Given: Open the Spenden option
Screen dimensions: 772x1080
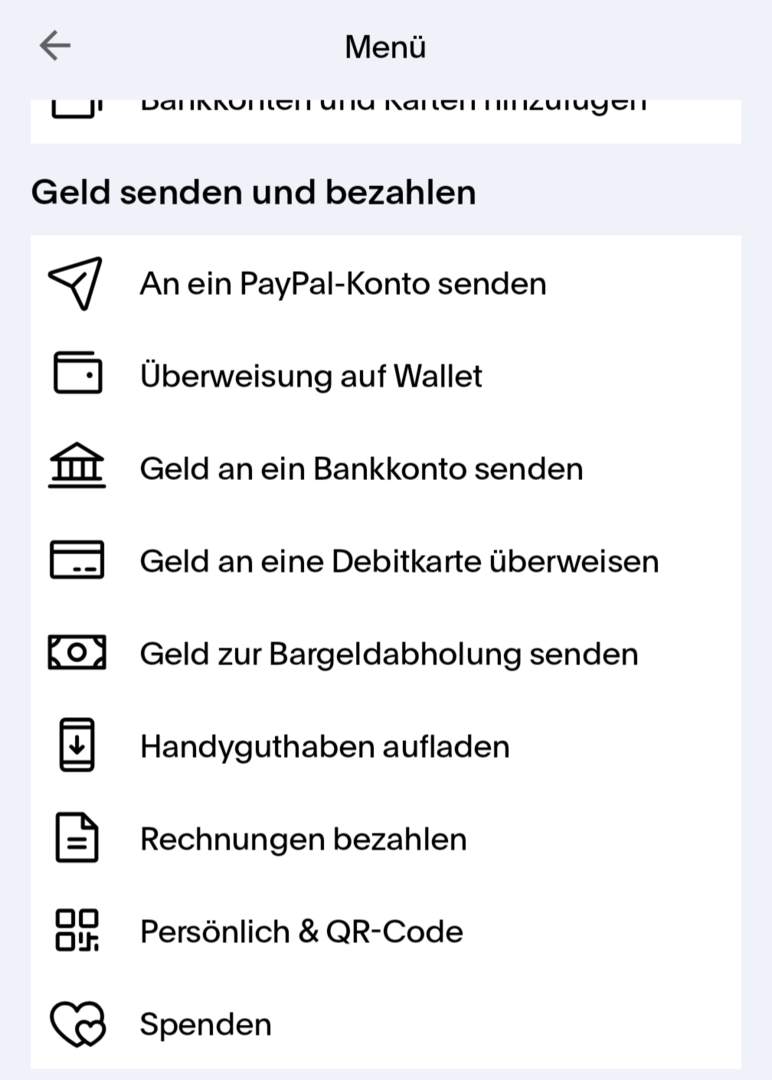Looking at the screenshot, I should point(205,1025).
